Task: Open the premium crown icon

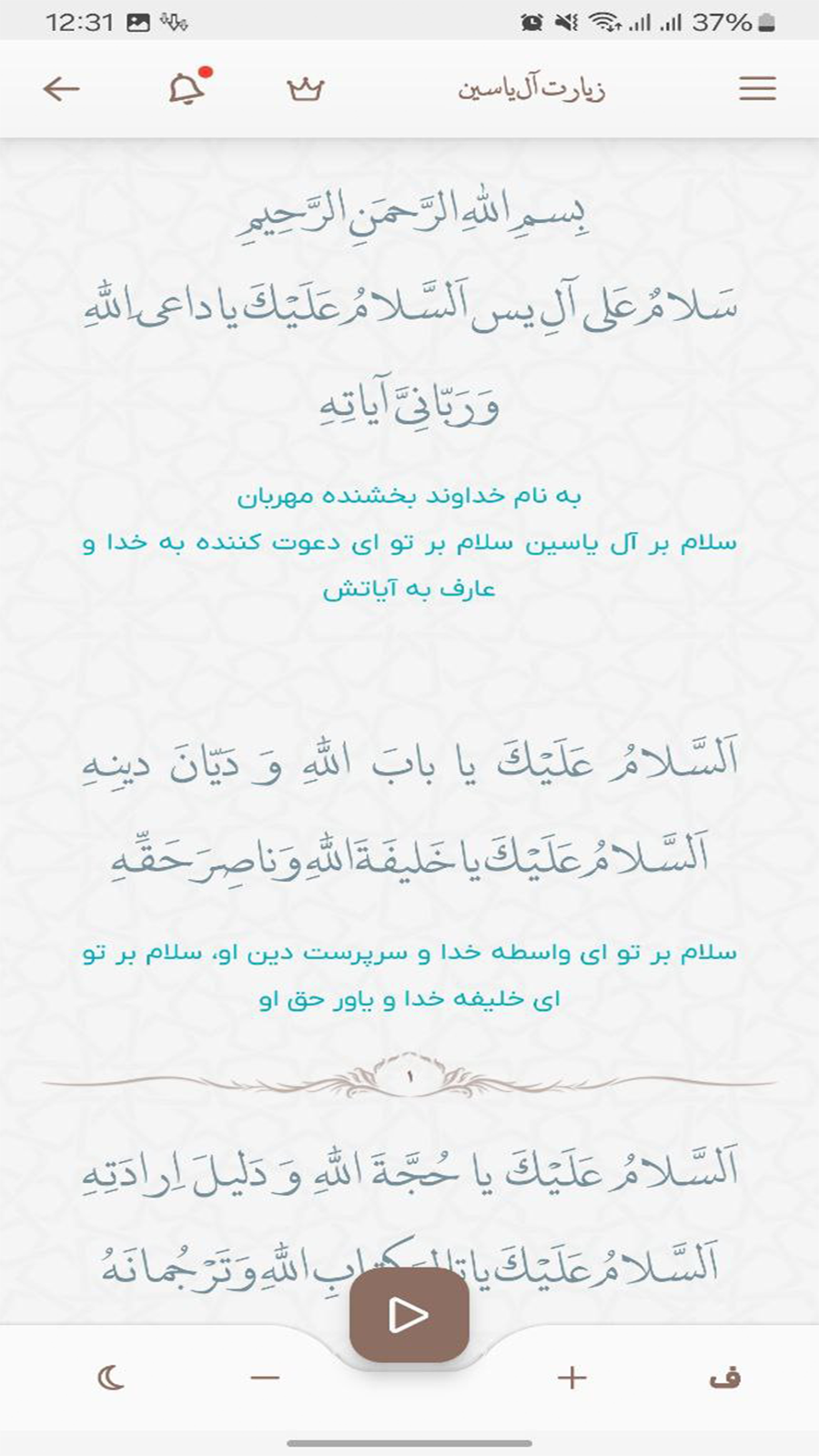Action: click(x=306, y=89)
